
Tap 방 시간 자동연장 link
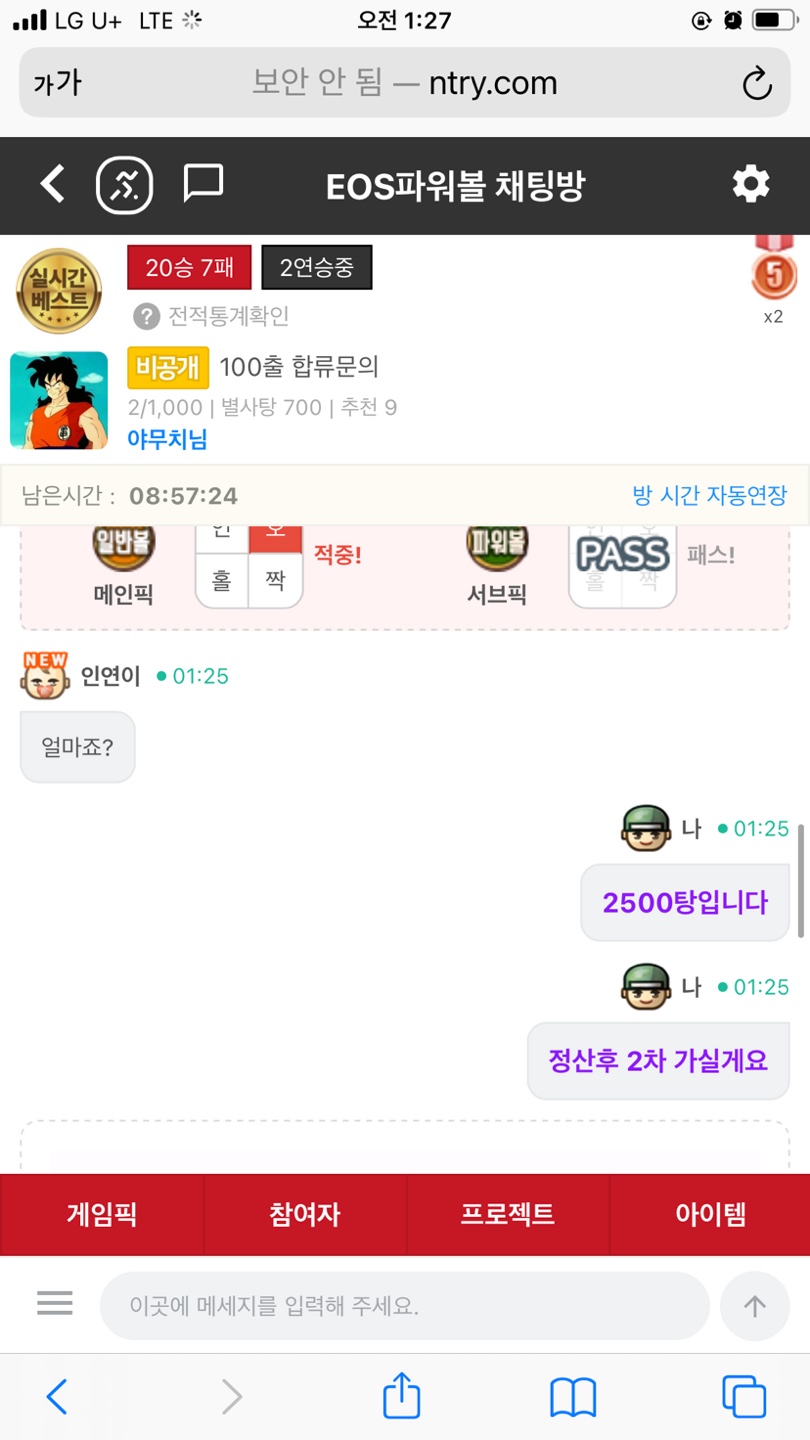click(709, 494)
